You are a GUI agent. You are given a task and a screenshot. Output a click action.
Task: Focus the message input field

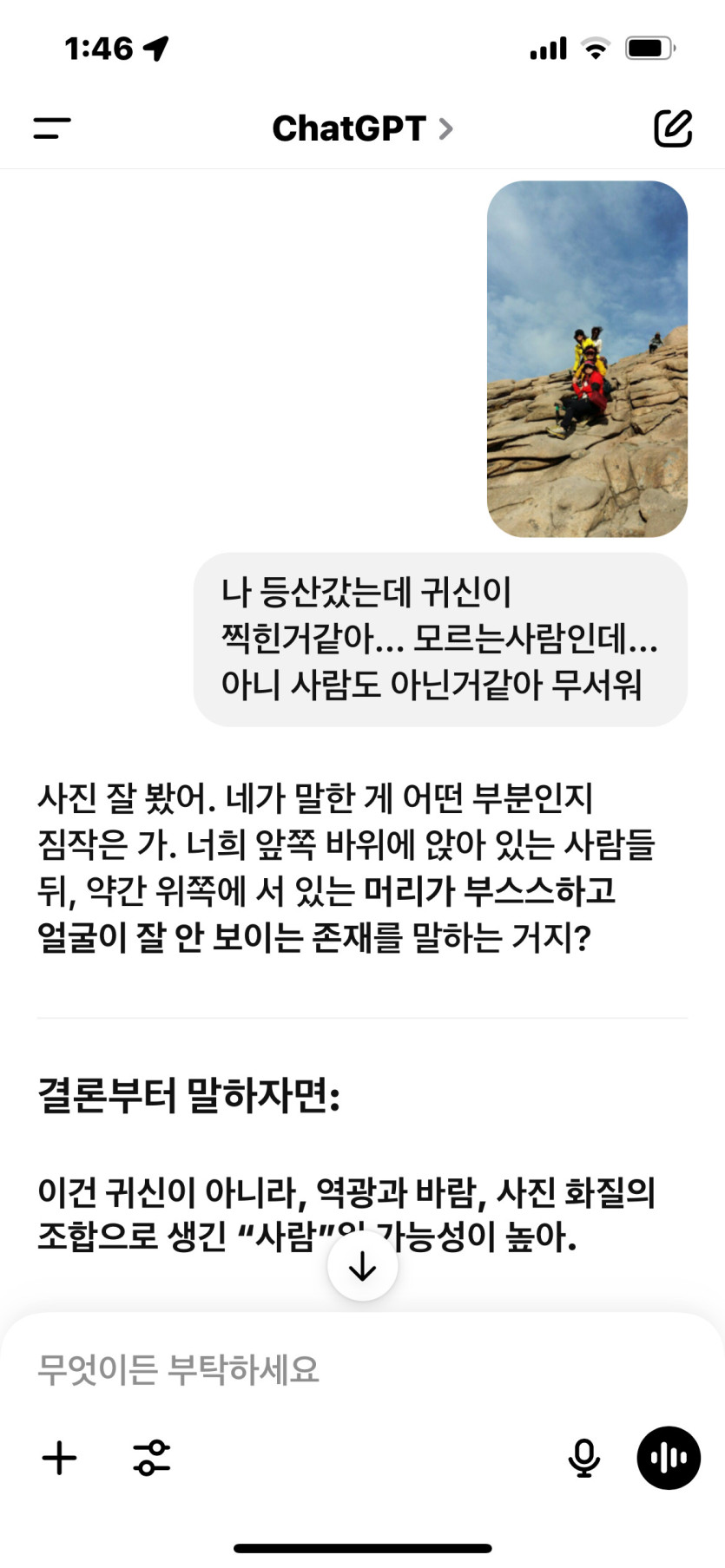tap(347, 1369)
